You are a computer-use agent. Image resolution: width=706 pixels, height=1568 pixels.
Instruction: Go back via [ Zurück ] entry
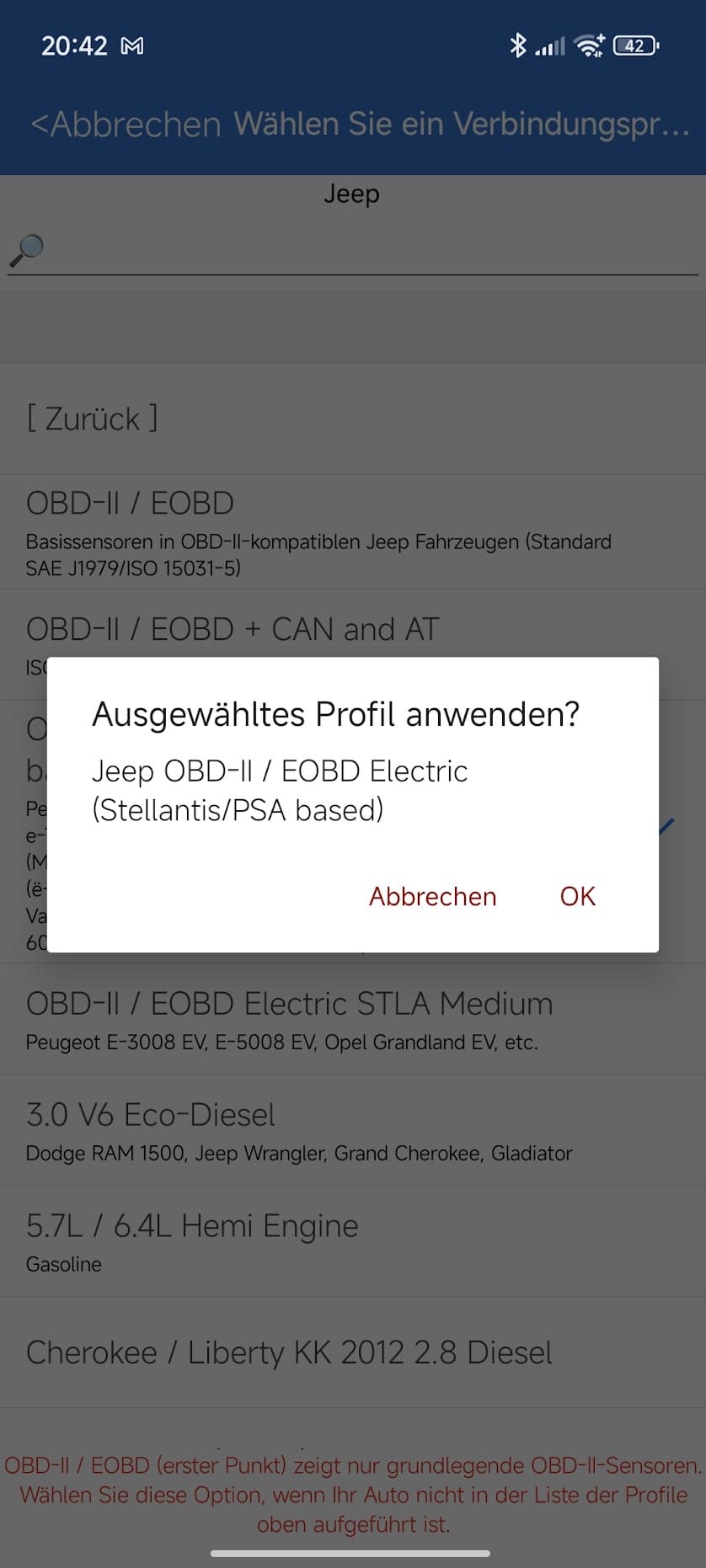coord(91,419)
